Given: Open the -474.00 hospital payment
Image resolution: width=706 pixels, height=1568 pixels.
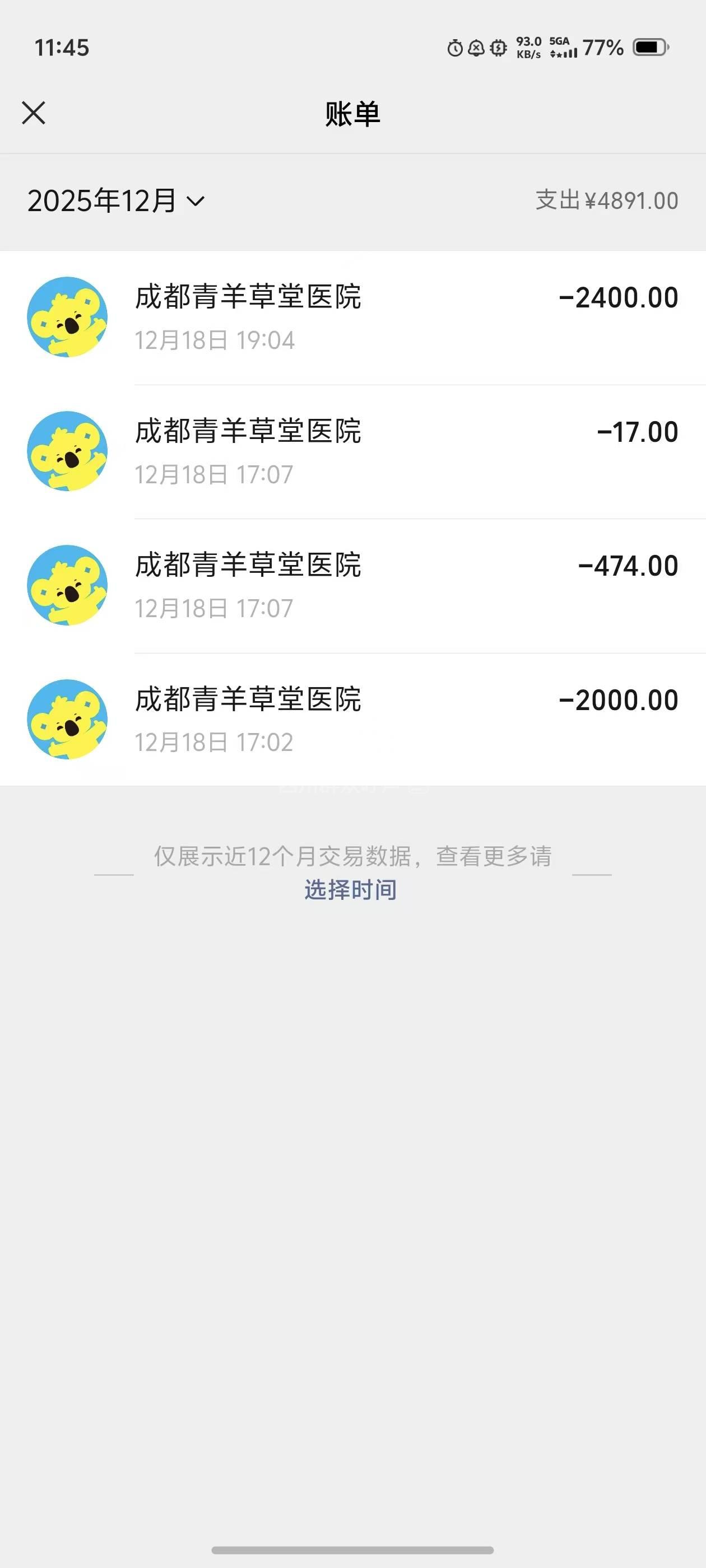Looking at the screenshot, I should tap(352, 585).
